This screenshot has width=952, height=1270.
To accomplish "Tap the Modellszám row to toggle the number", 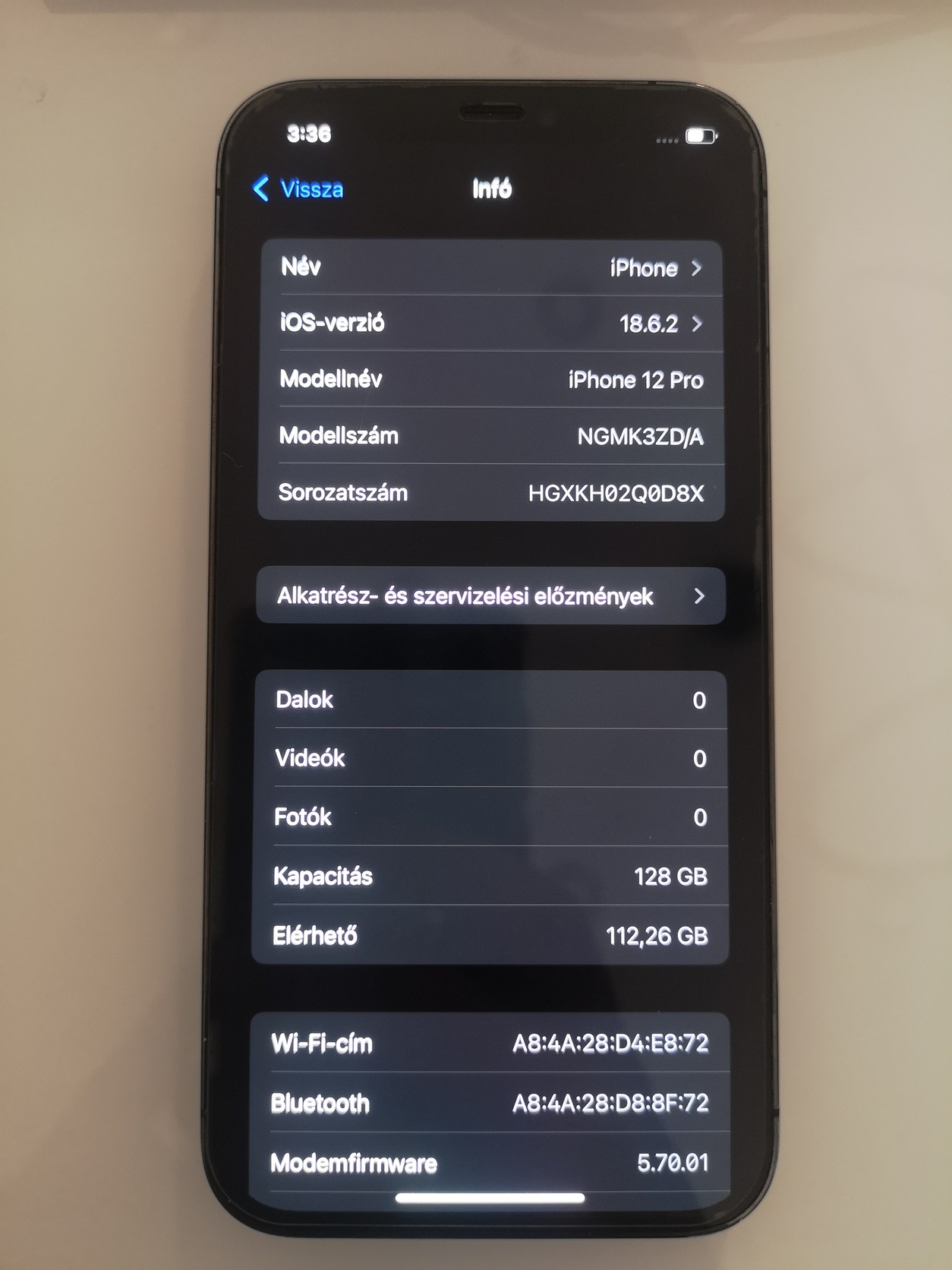I will [x=491, y=436].
